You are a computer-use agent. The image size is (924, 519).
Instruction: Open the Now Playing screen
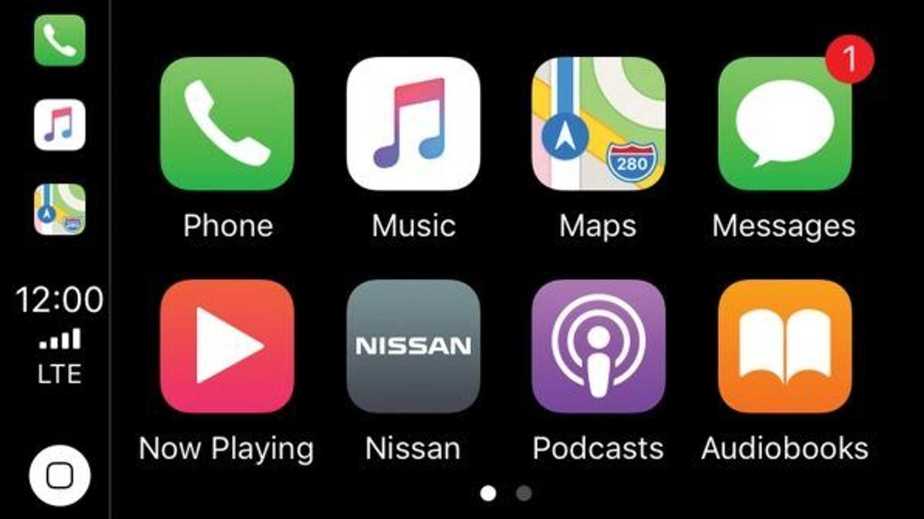tap(227, 347)
